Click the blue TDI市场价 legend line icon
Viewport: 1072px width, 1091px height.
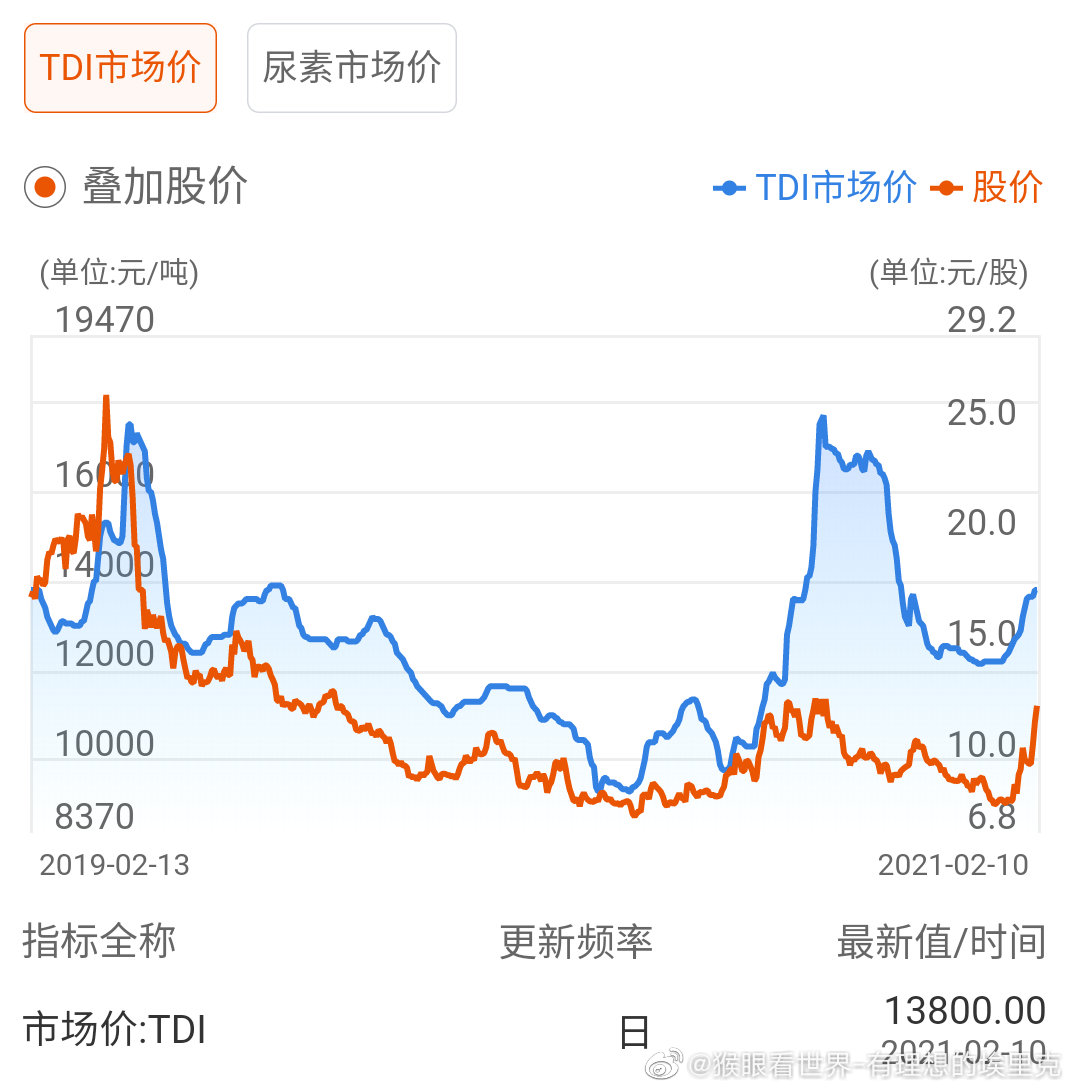pyautogui.click(x=730, y=188)
